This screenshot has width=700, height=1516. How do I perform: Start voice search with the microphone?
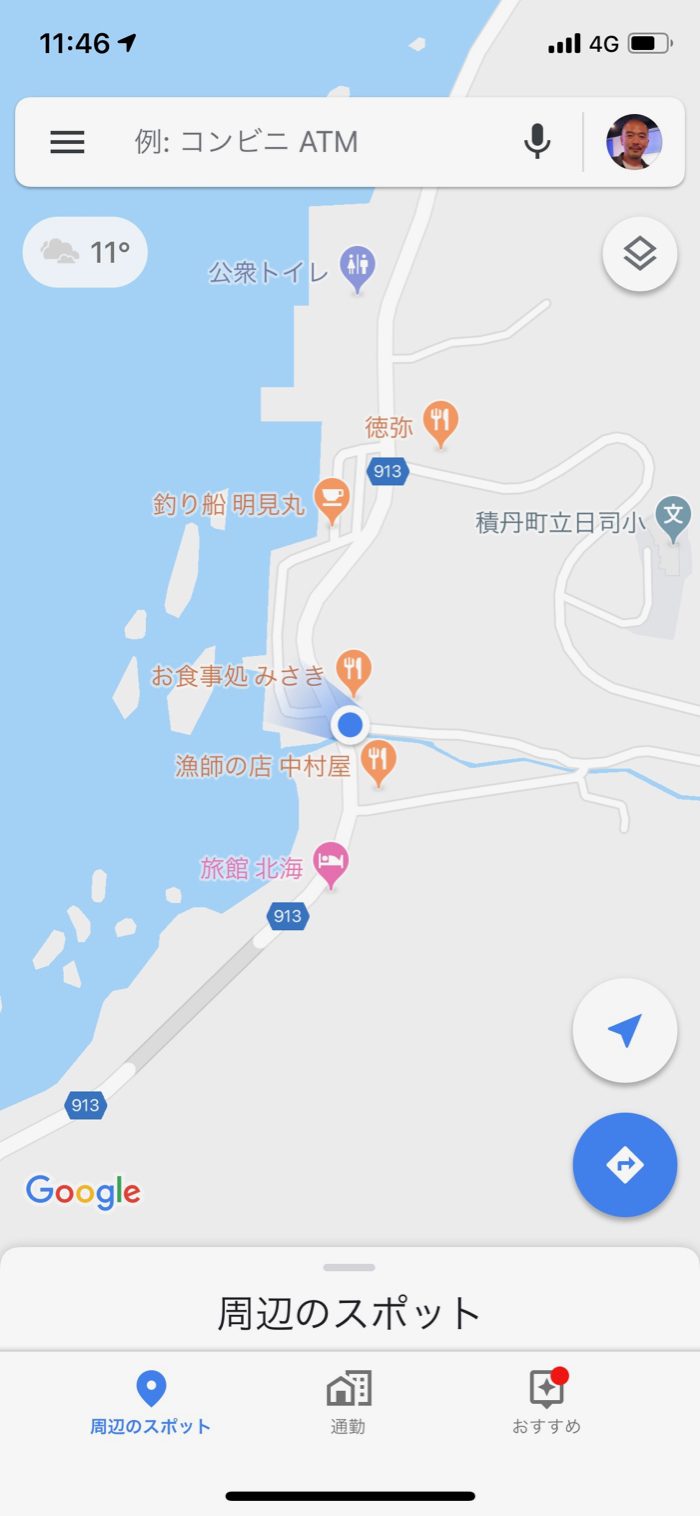coord(537,142)
